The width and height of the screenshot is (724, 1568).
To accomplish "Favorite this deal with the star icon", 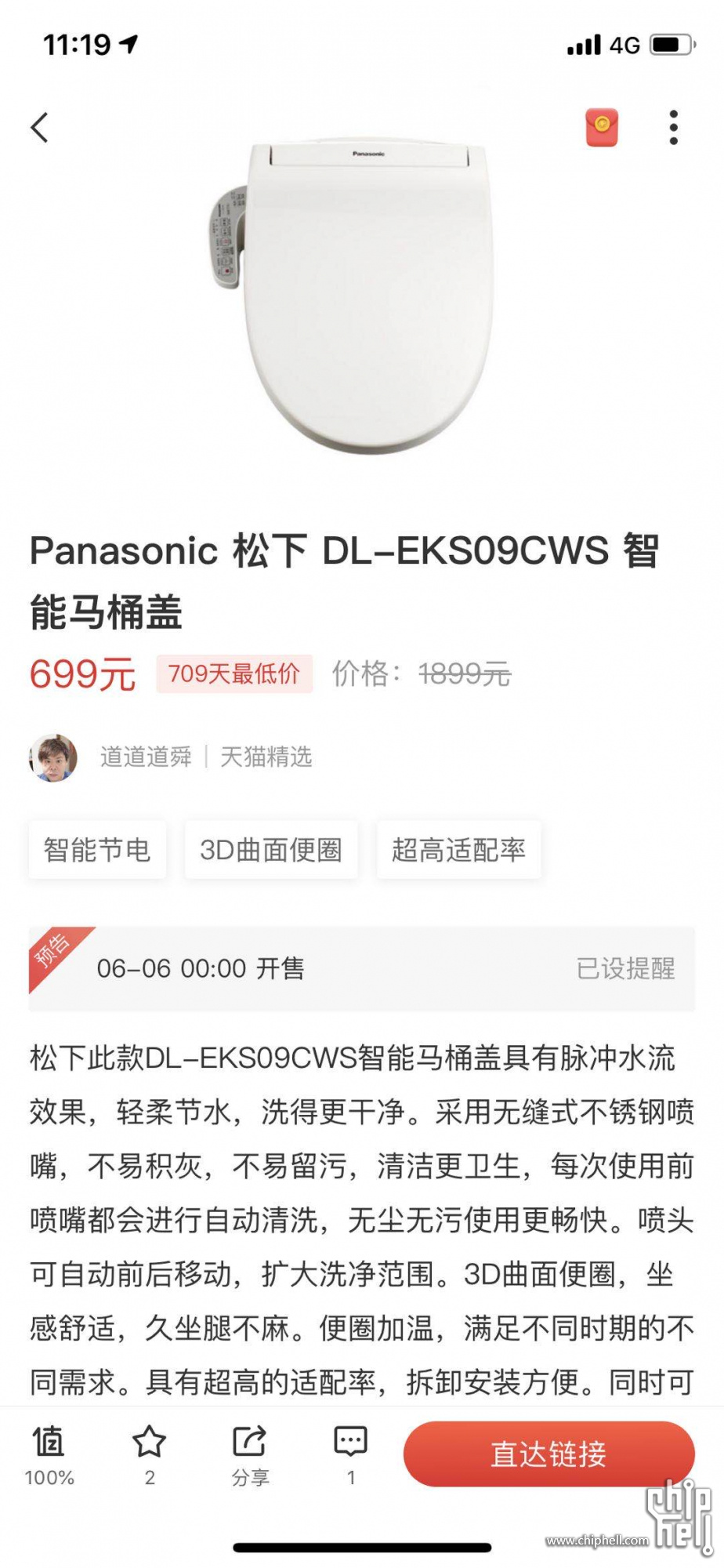I will (x=149, y=1455).
